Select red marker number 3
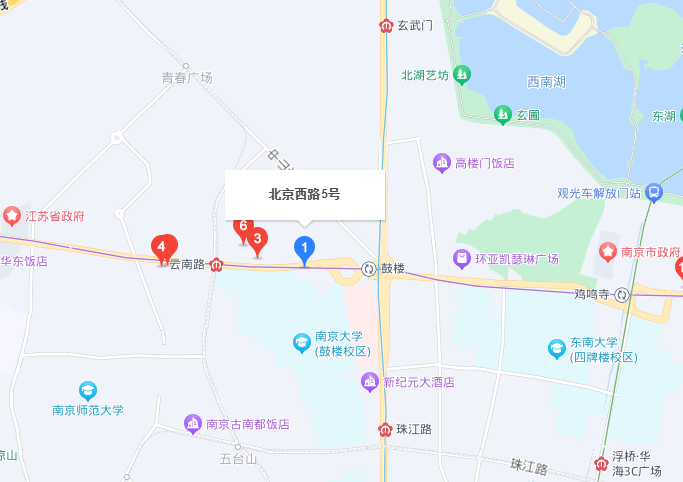 tap(258, 239)
